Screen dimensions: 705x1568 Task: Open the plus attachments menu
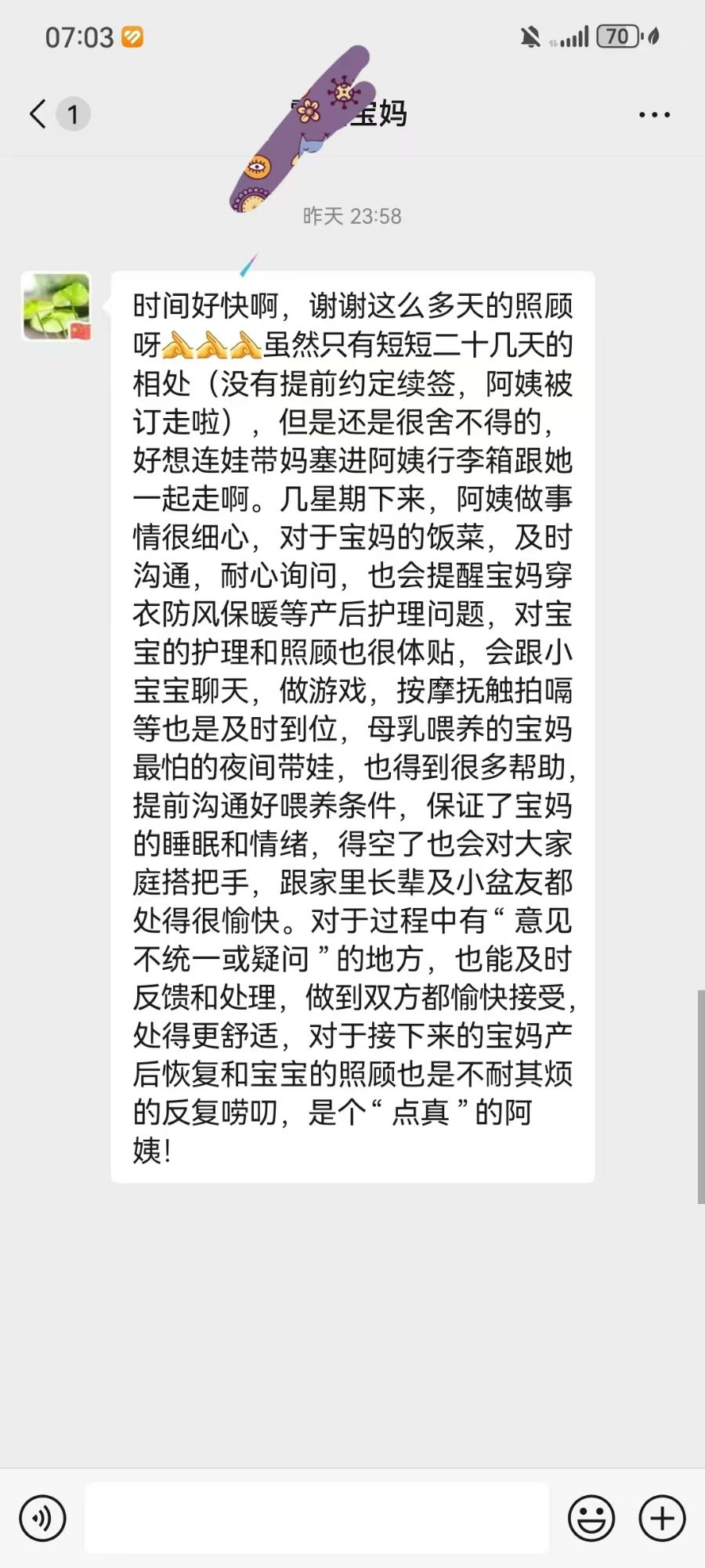pyautogui.click(x=662, y=1519)
